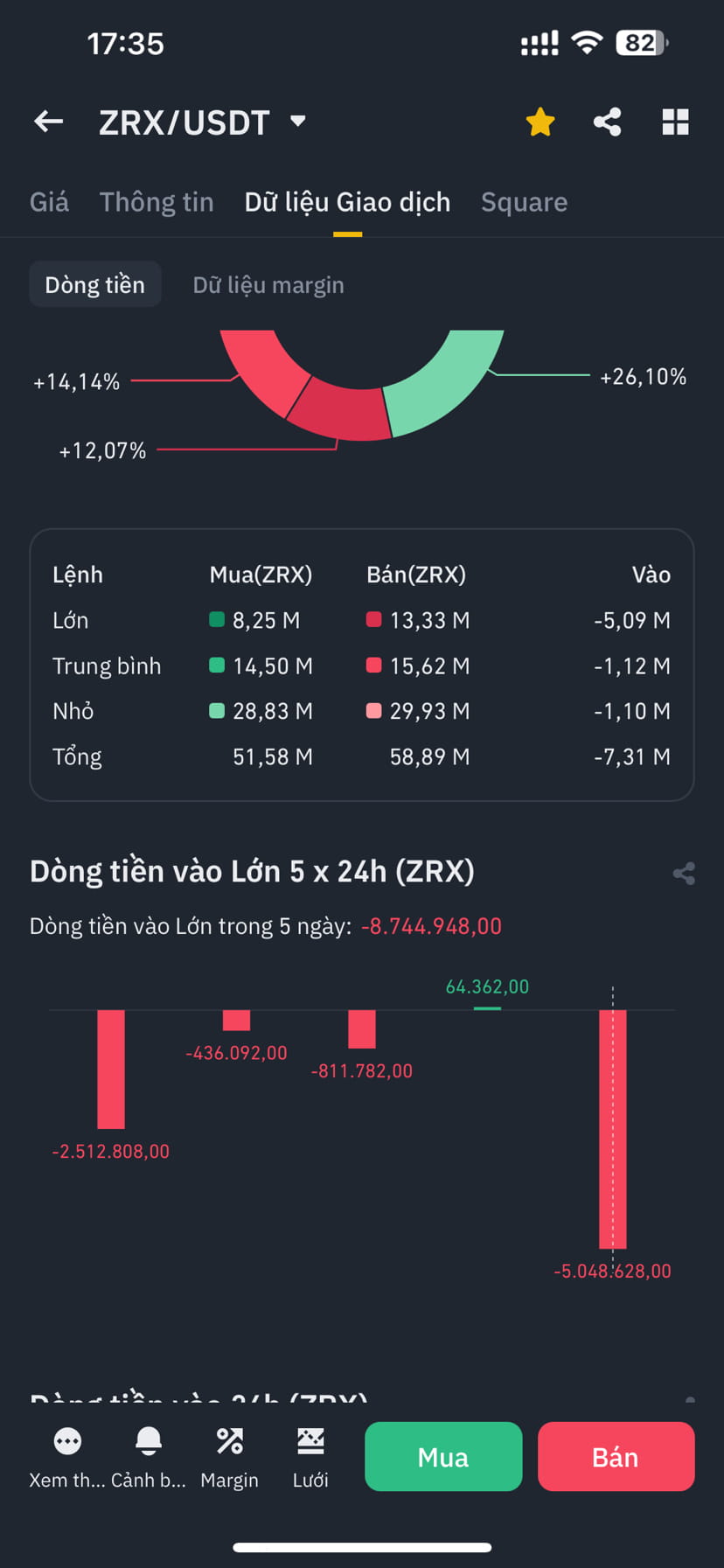This screenshot has height=1568, width=724.
Task: Switch to the Giá tab
Action: point(49,202)
